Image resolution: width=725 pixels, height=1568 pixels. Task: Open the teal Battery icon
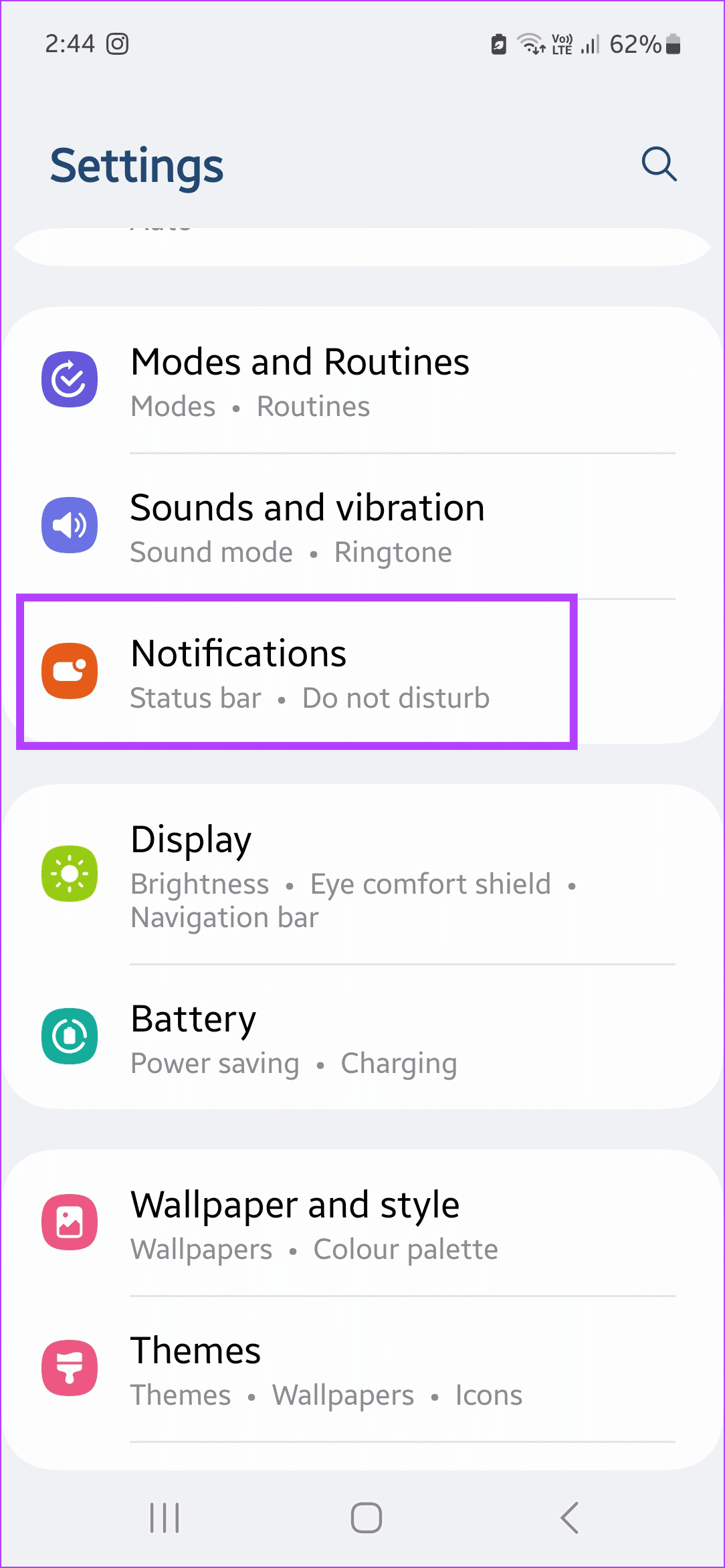point(70,1036)
